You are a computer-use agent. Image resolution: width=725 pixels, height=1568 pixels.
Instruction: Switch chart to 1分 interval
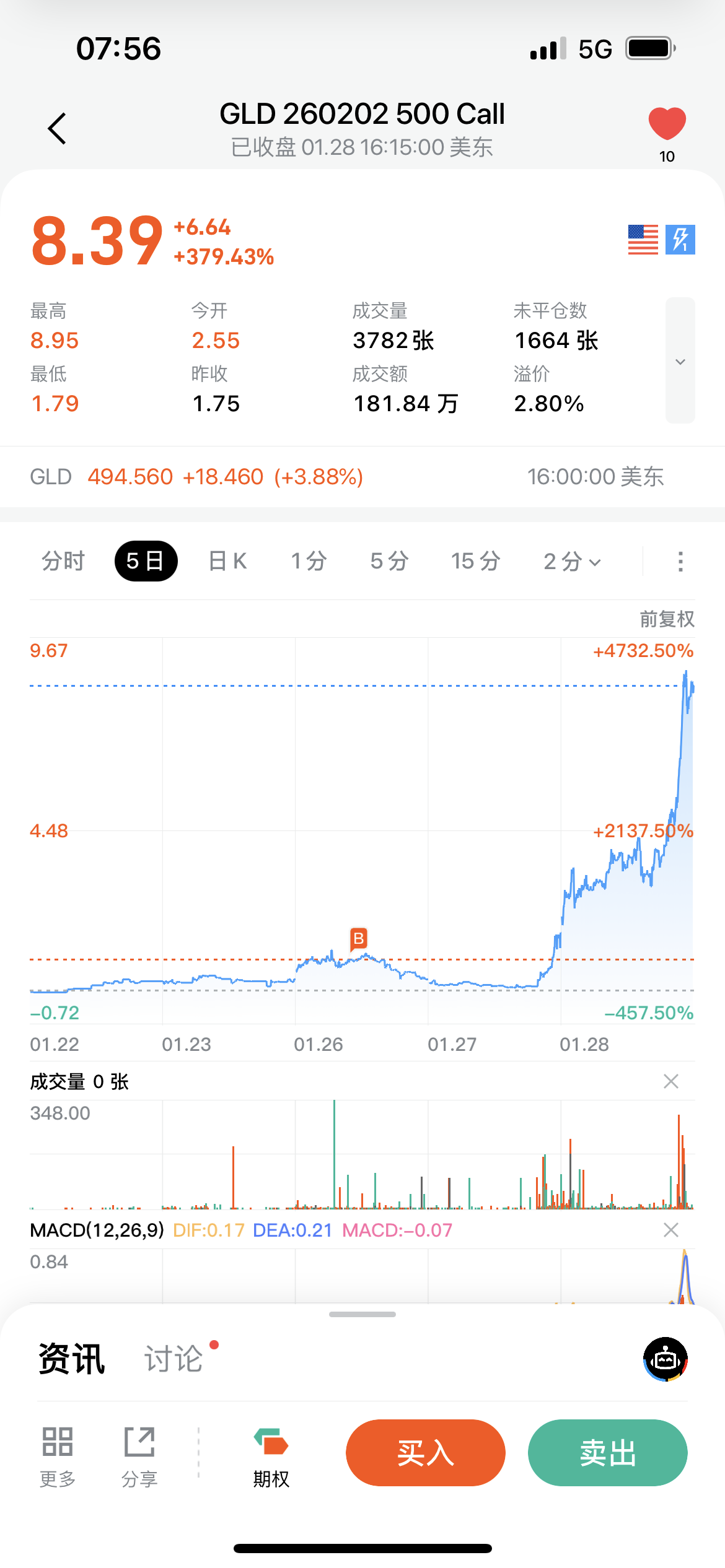309,562
